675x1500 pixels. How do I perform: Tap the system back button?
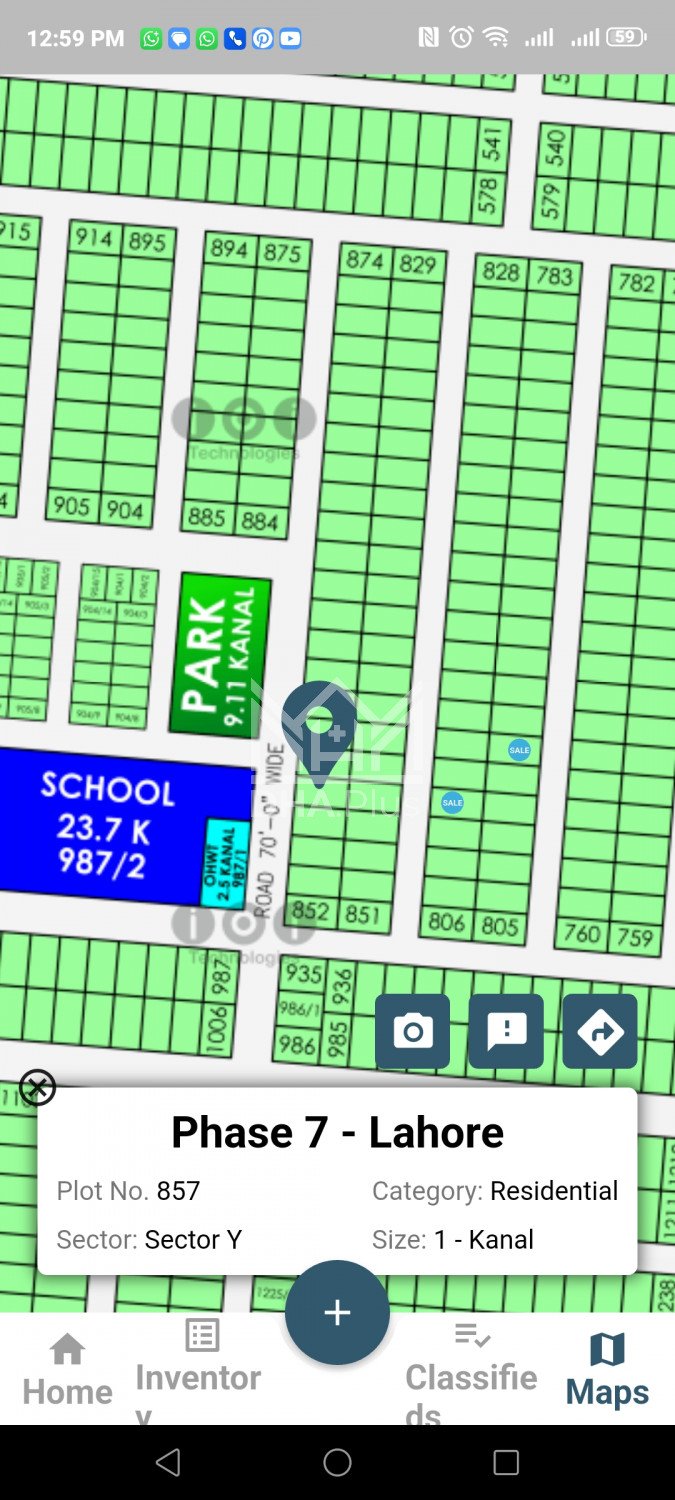168,1463
